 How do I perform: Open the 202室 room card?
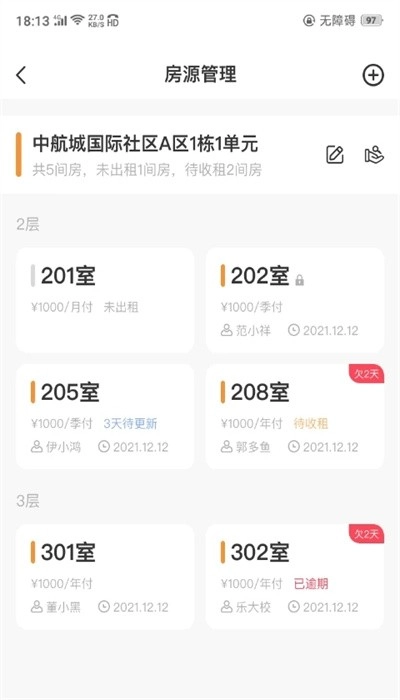[x=295, y=300]
